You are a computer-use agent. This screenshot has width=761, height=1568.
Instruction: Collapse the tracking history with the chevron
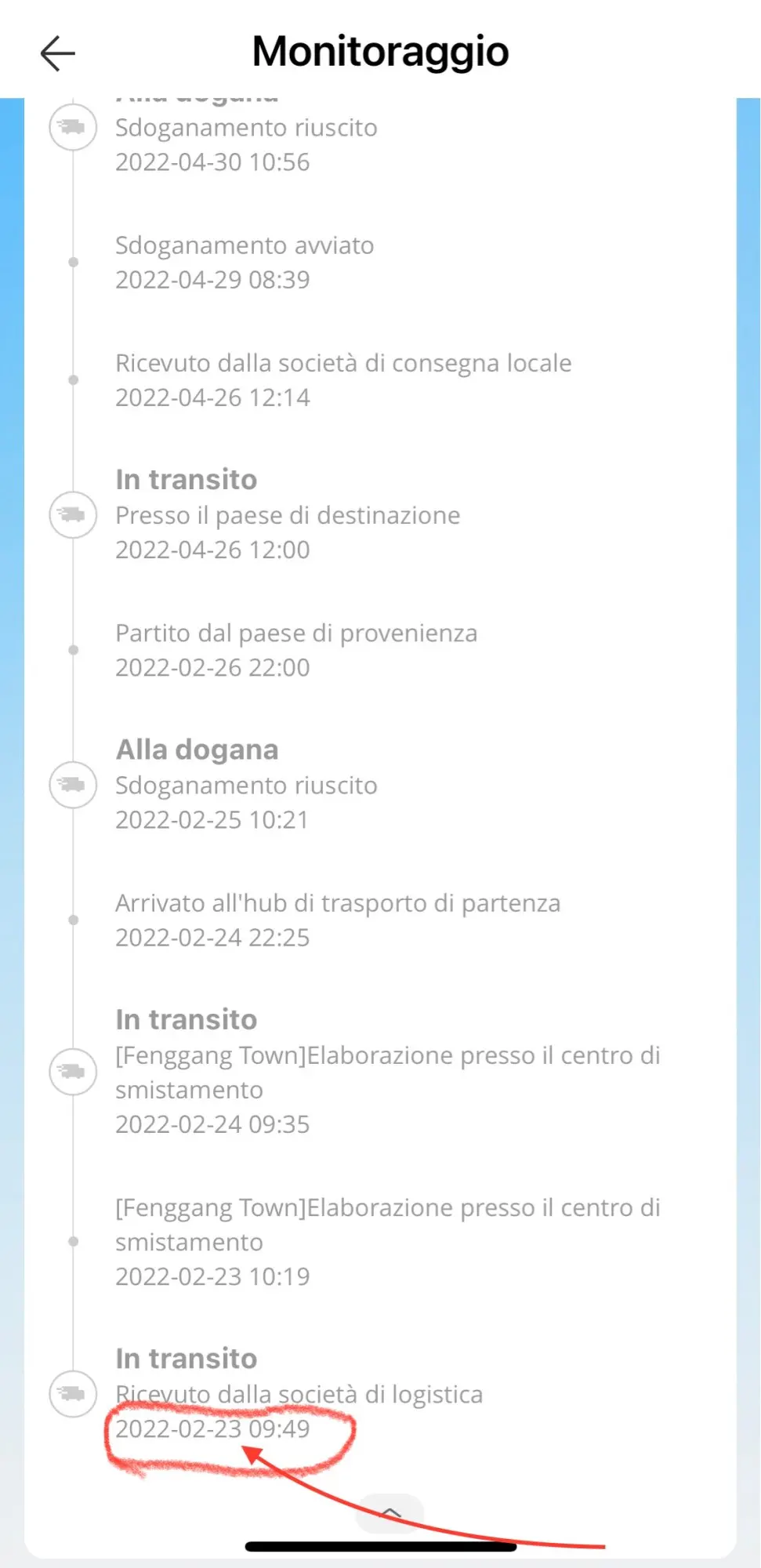click(390, 1512)
